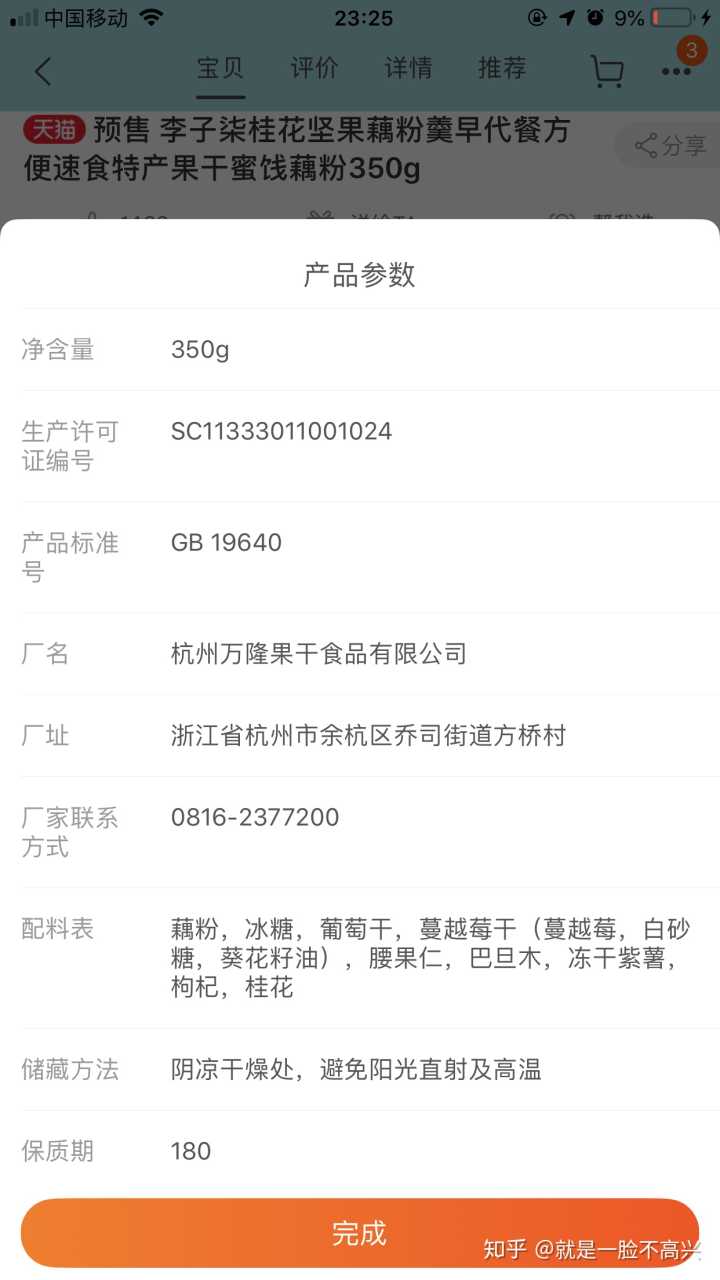Switch to the 评价 tab

click(314, 69)
